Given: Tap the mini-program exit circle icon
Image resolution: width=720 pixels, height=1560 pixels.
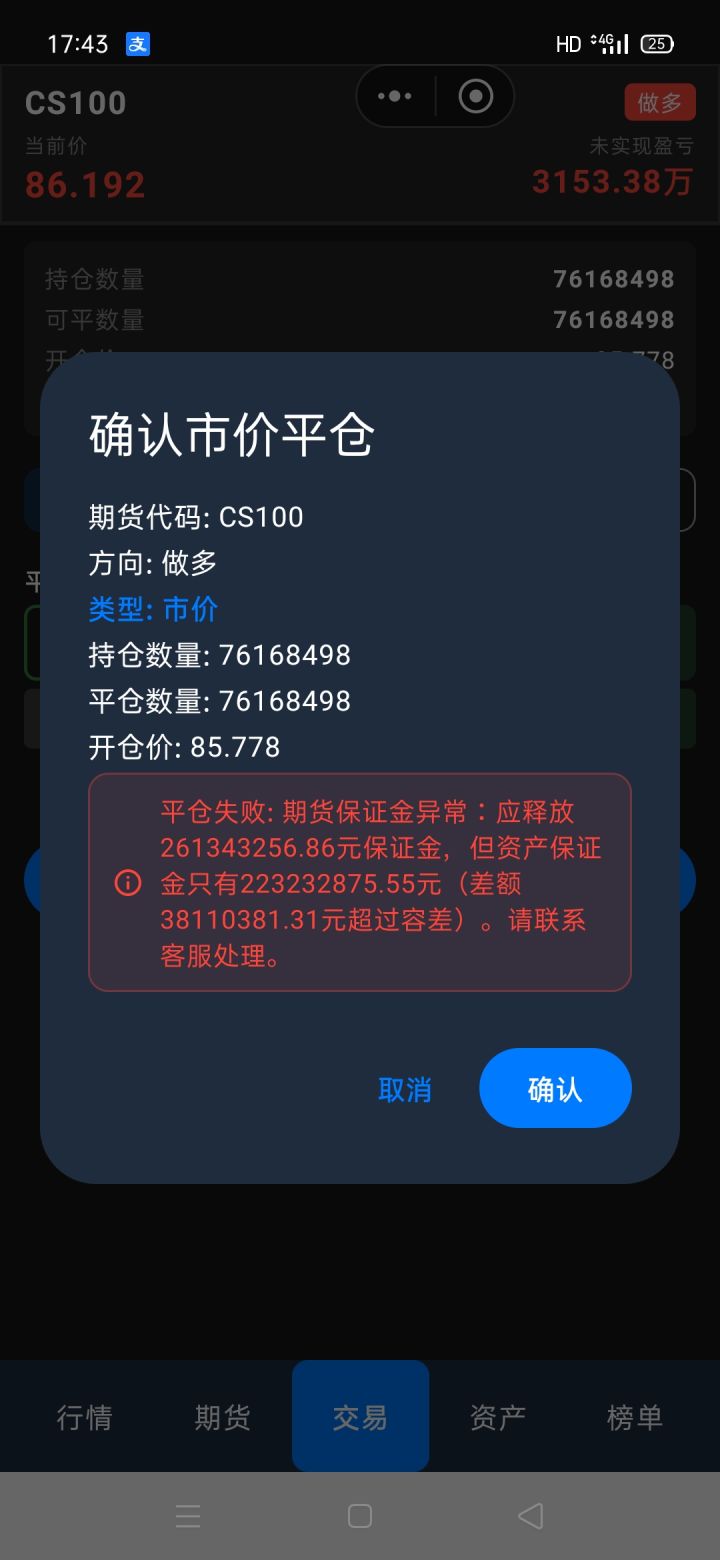Looking at the screenshot, I should tap(476, 96).
